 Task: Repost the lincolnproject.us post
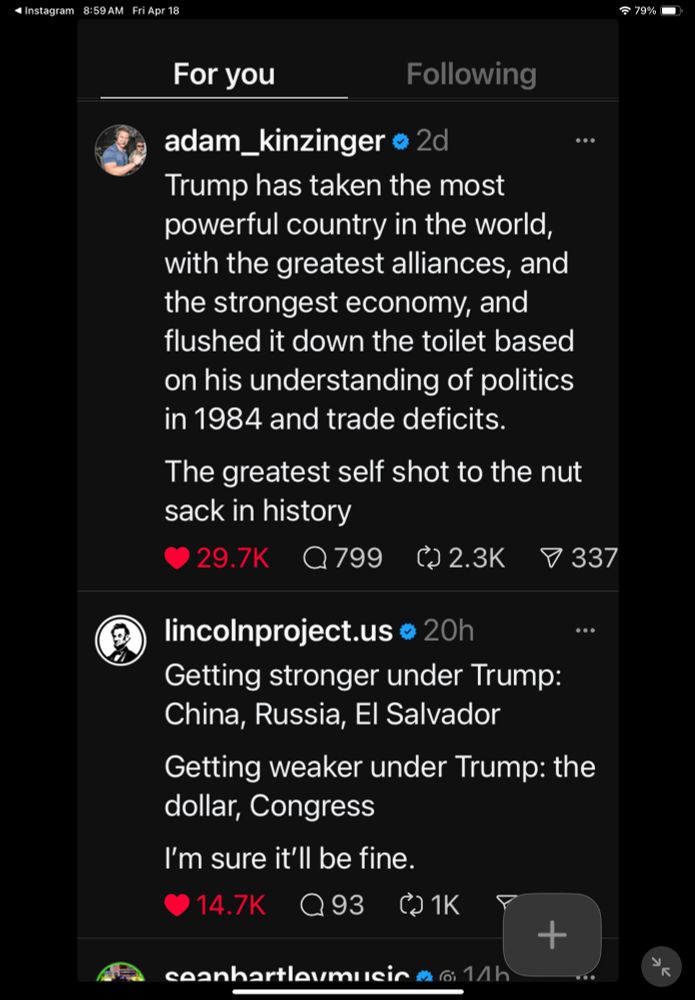click(x=412, y=906)
